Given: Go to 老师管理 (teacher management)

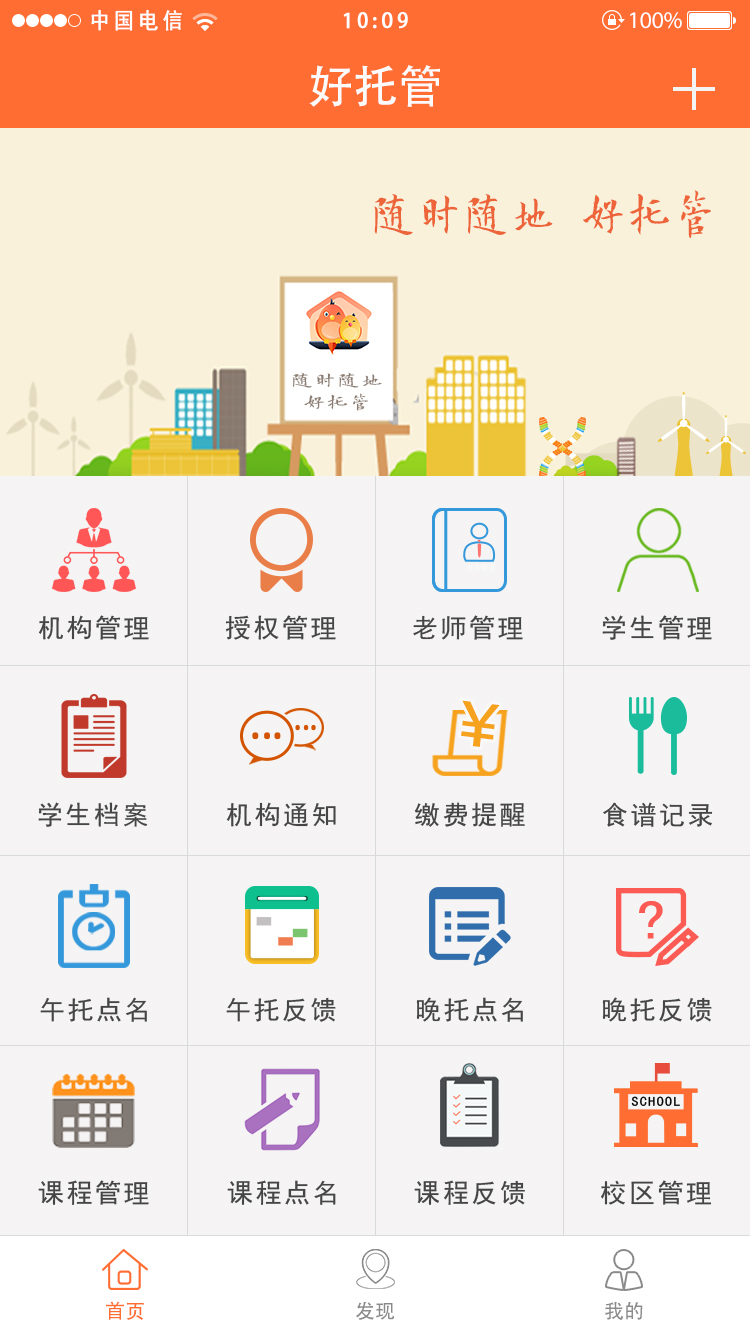Looking at the screenshot, I should coord(469,571).
